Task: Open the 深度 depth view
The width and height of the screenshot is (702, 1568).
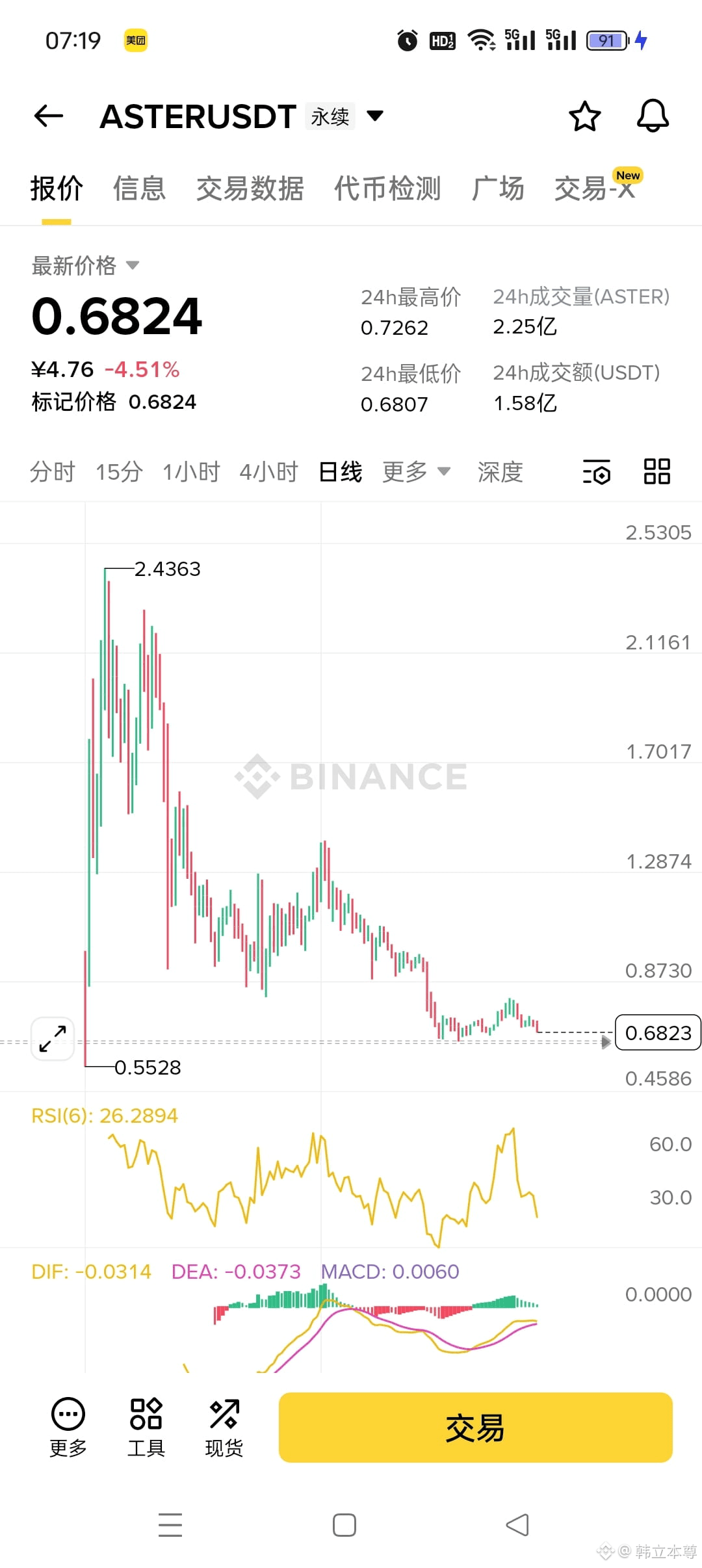Action: (x=500, y=472)
